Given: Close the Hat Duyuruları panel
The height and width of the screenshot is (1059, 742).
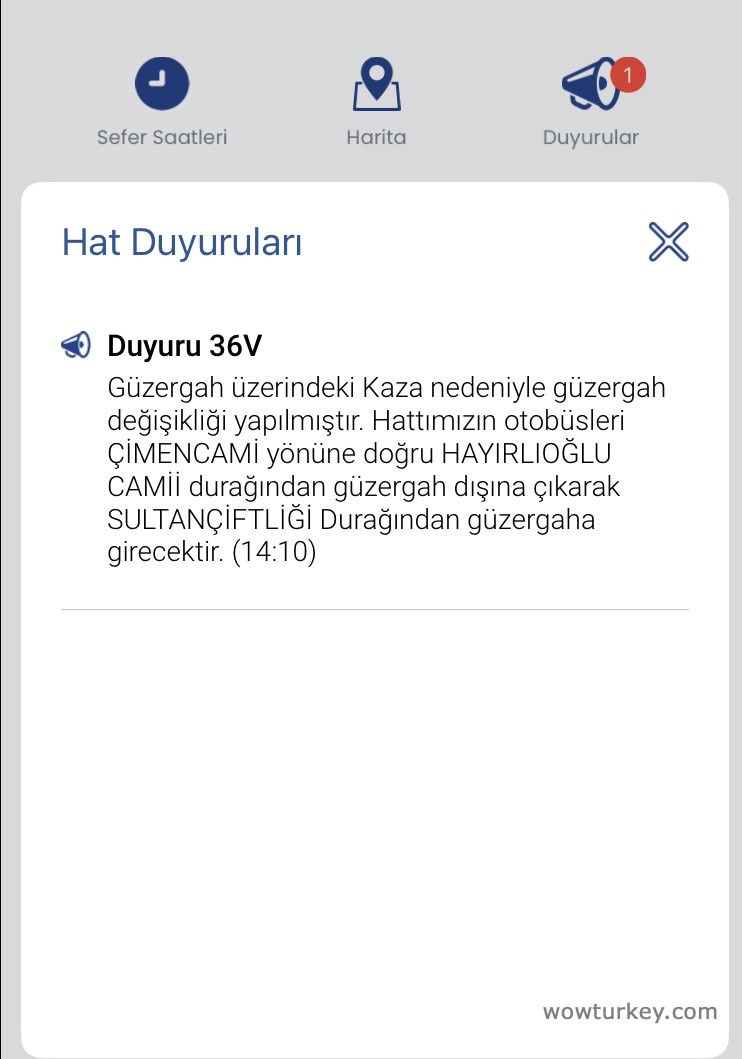Looking at the screenshot, I should [x=668, y=241].
